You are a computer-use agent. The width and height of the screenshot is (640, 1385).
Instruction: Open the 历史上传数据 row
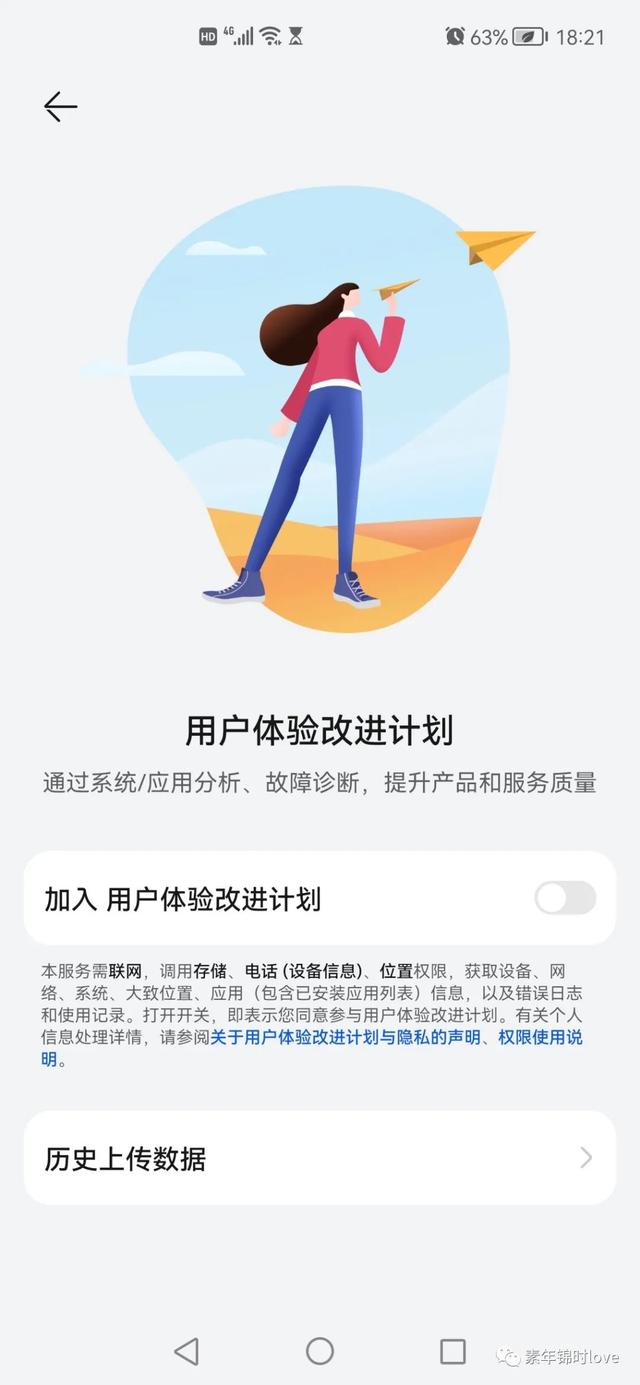click(320, 1158)
